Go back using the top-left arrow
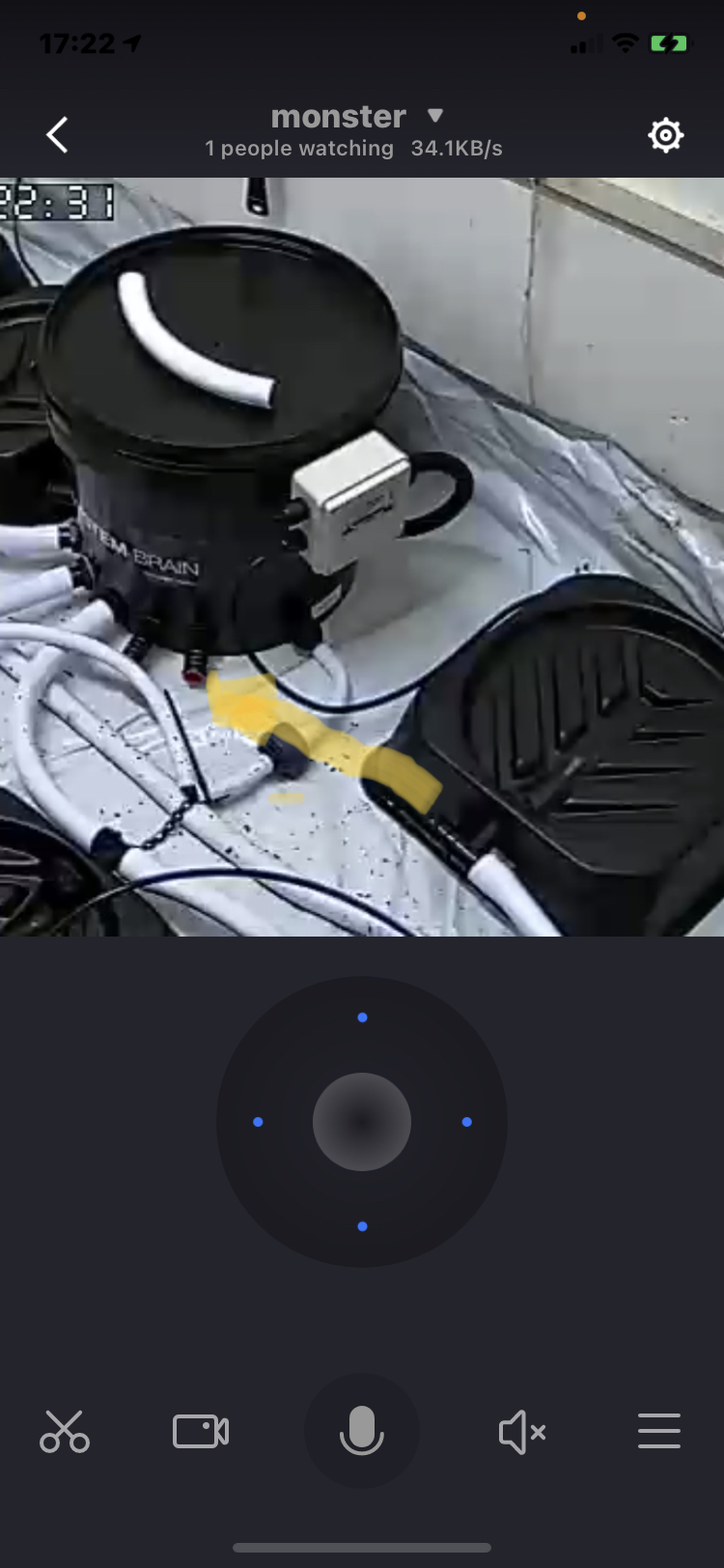The image size is (724, 1568). click(58, 135)
